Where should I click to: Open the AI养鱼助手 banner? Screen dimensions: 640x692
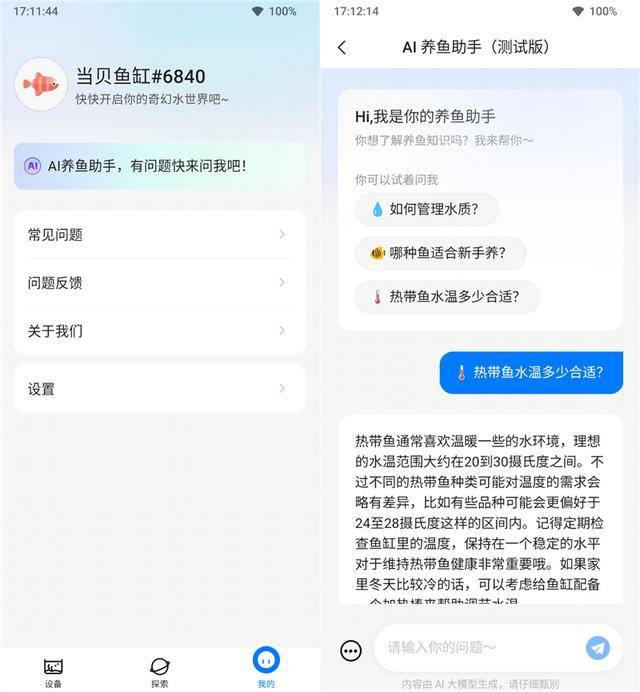[160, 166]
